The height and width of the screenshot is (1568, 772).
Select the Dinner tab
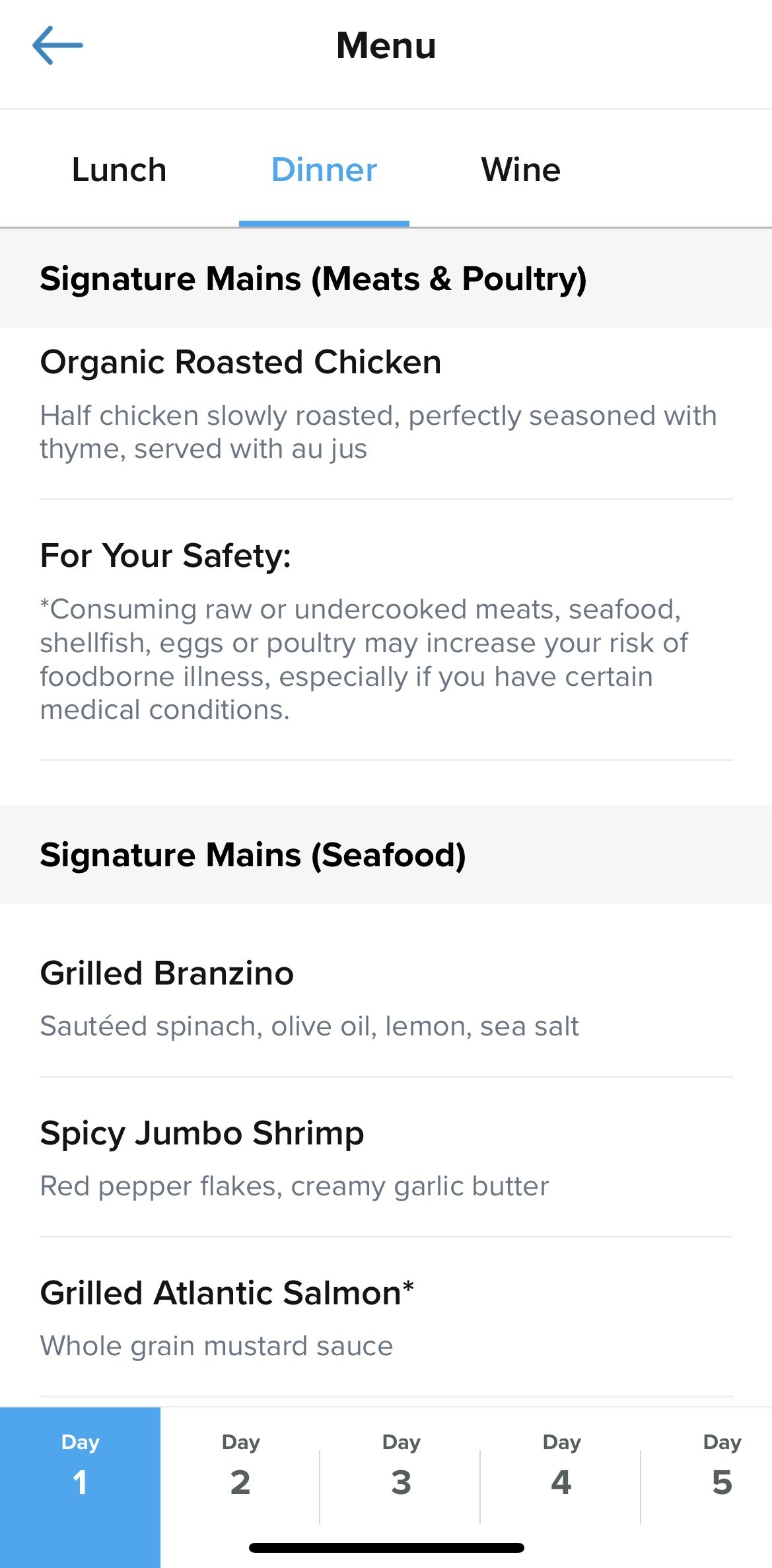pos(324,169)
